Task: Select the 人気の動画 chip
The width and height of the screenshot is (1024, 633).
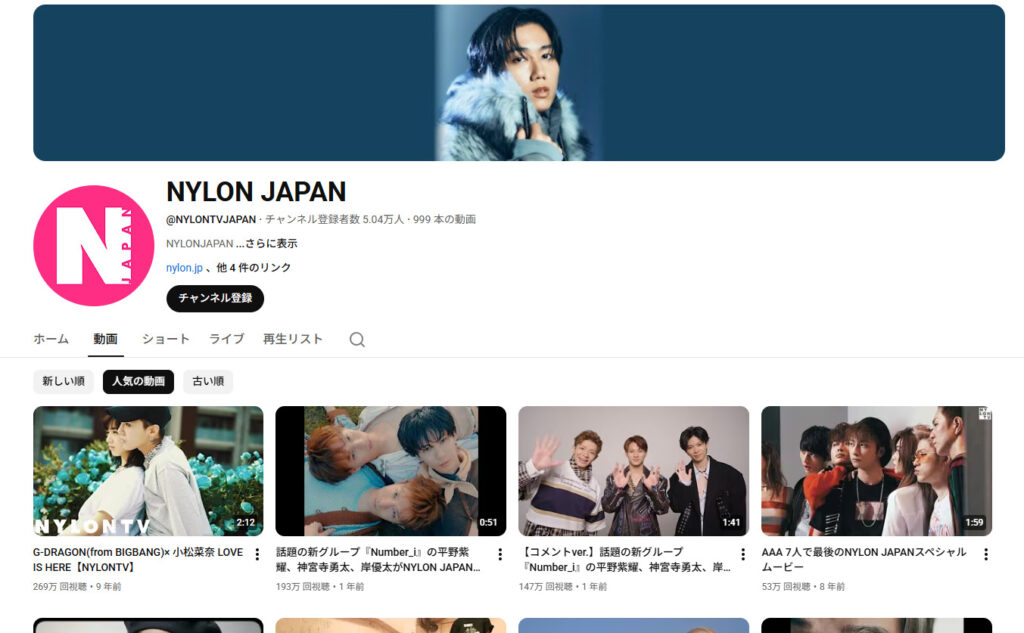Action: pyautogui.click(x=138, y=381)
